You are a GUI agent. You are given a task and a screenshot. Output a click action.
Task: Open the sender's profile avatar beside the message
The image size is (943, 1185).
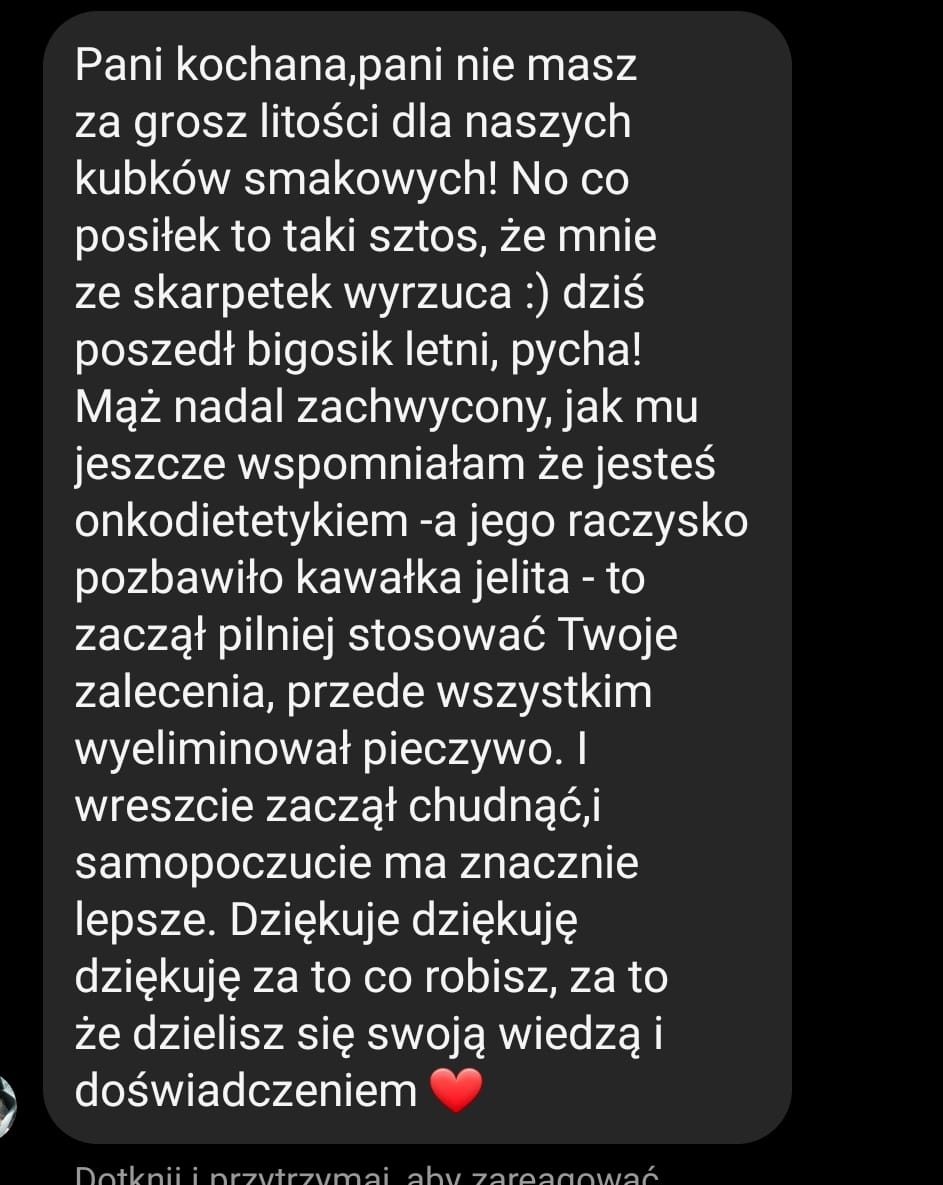click(6, 1106)
